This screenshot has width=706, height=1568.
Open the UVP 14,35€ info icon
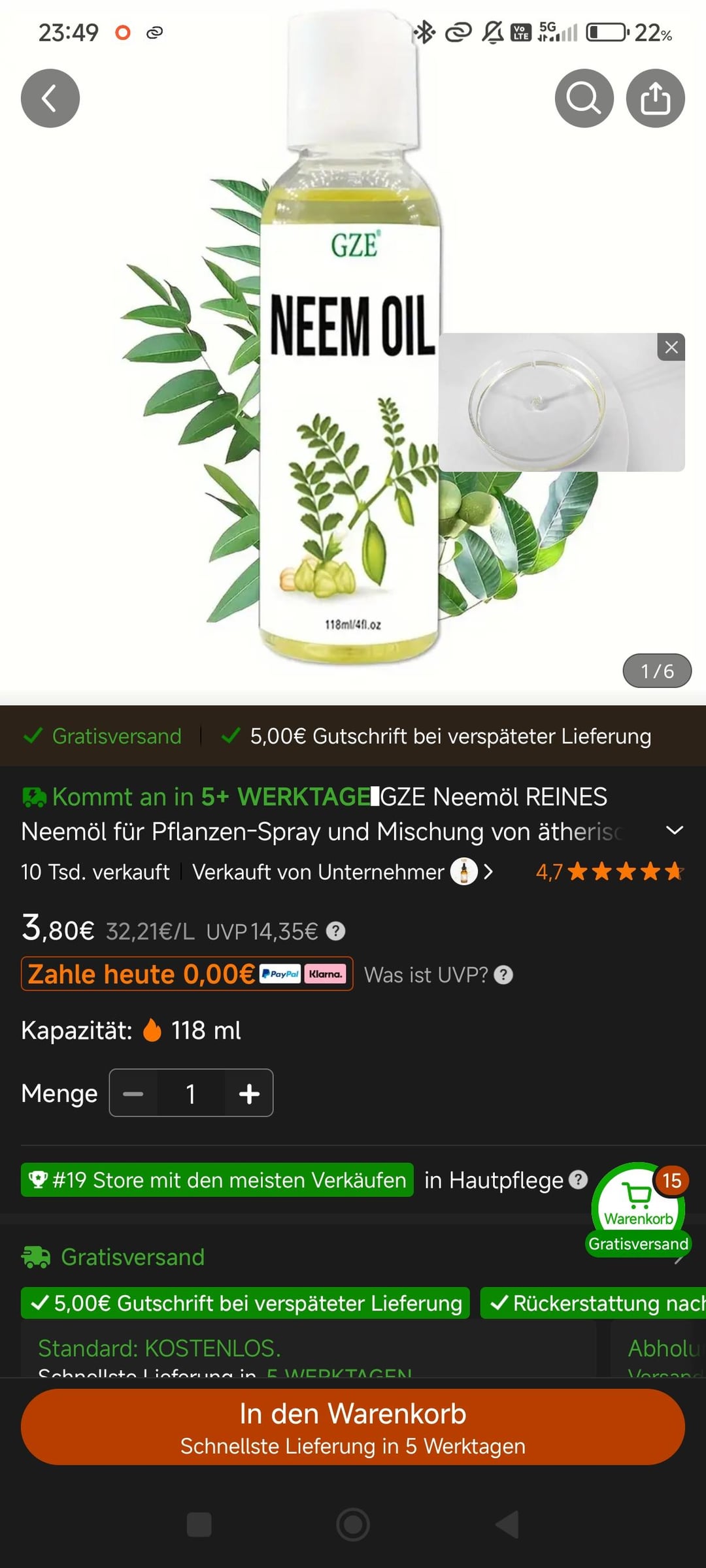click(335, 931)
